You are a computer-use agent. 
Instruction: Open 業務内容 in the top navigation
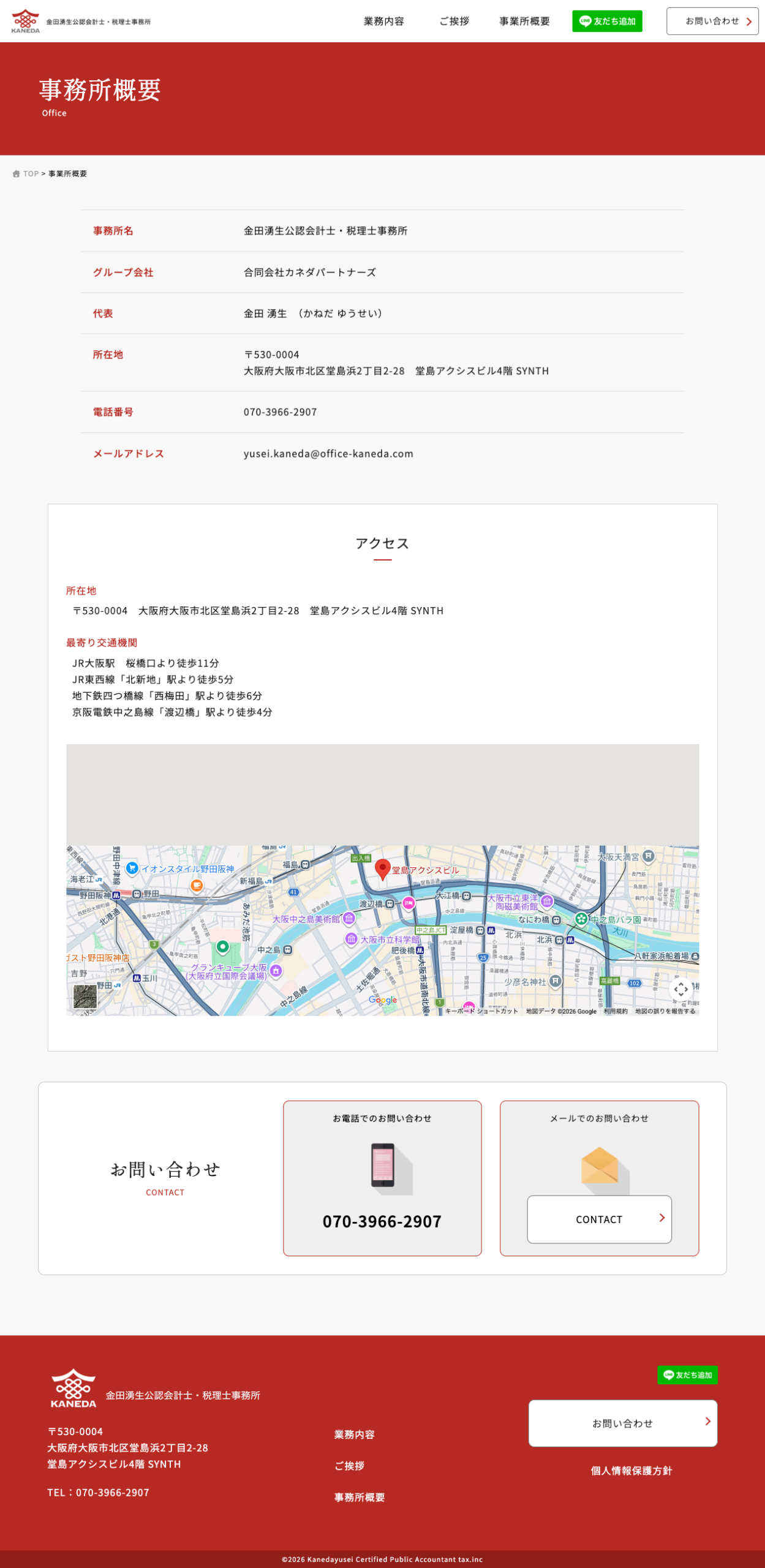(x=383, y=21)
